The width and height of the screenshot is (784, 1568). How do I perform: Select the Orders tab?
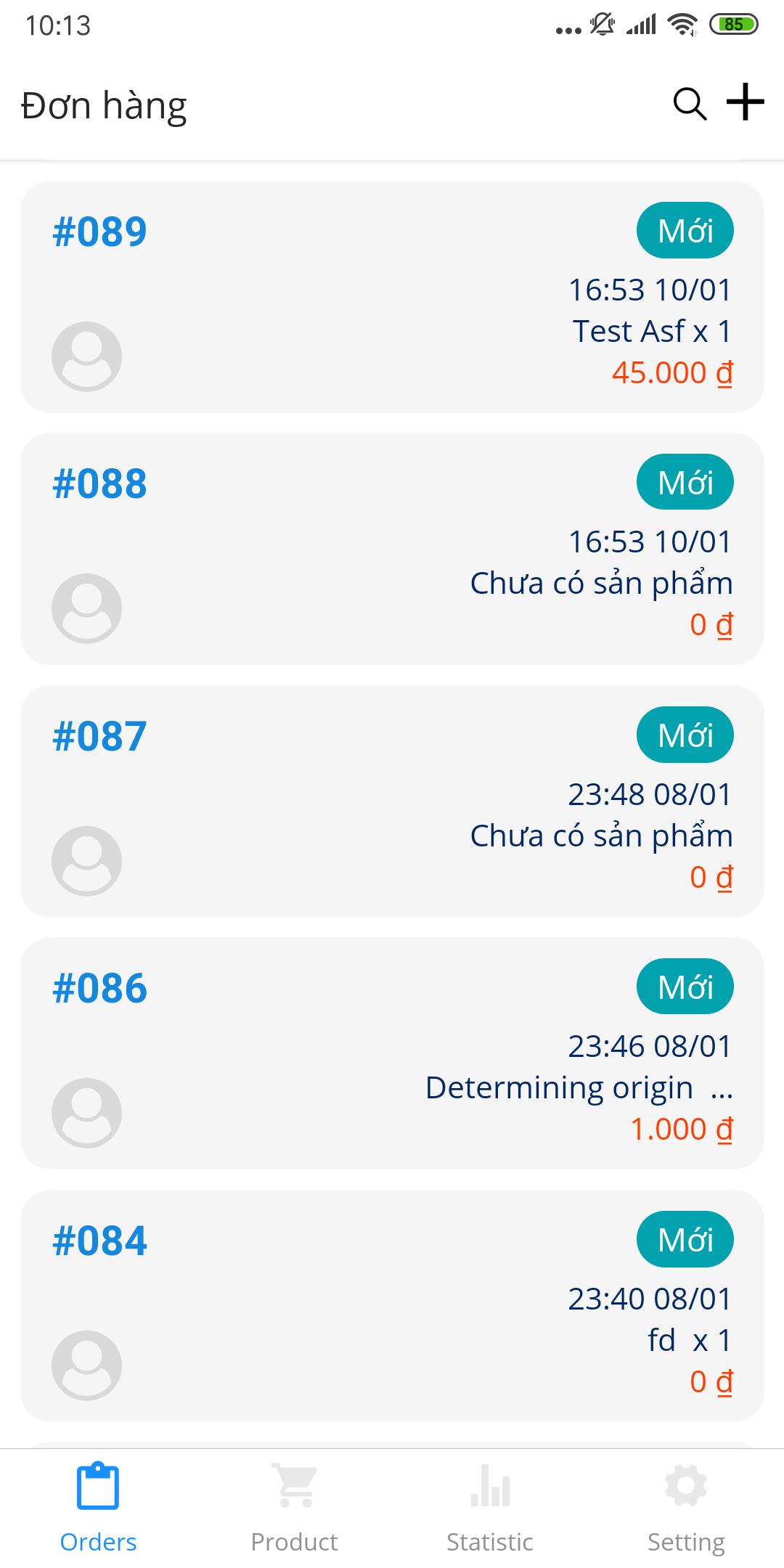point(98,1508)
